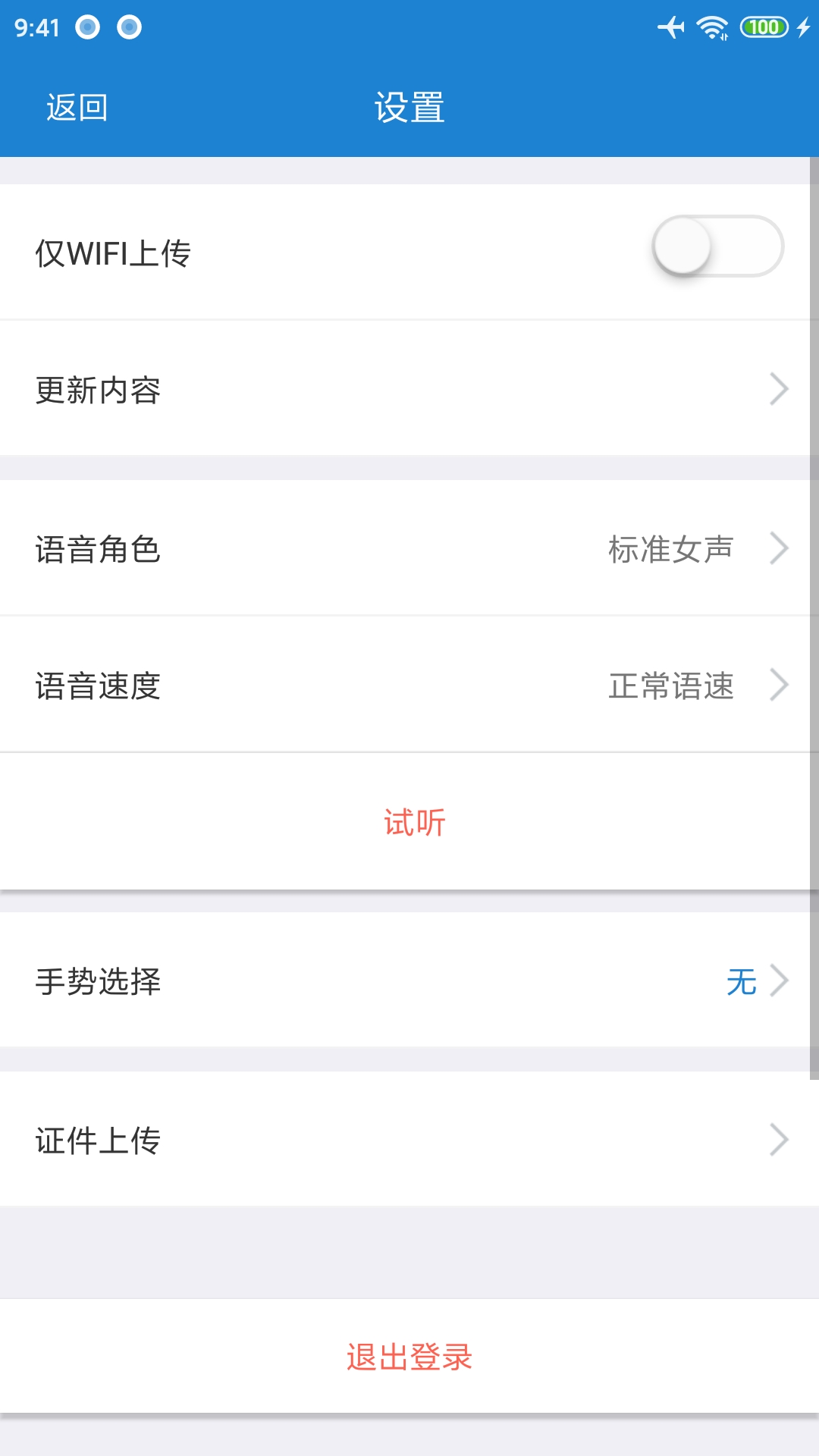
Task: Tap 返回 to go back
Action: point(77,108)
